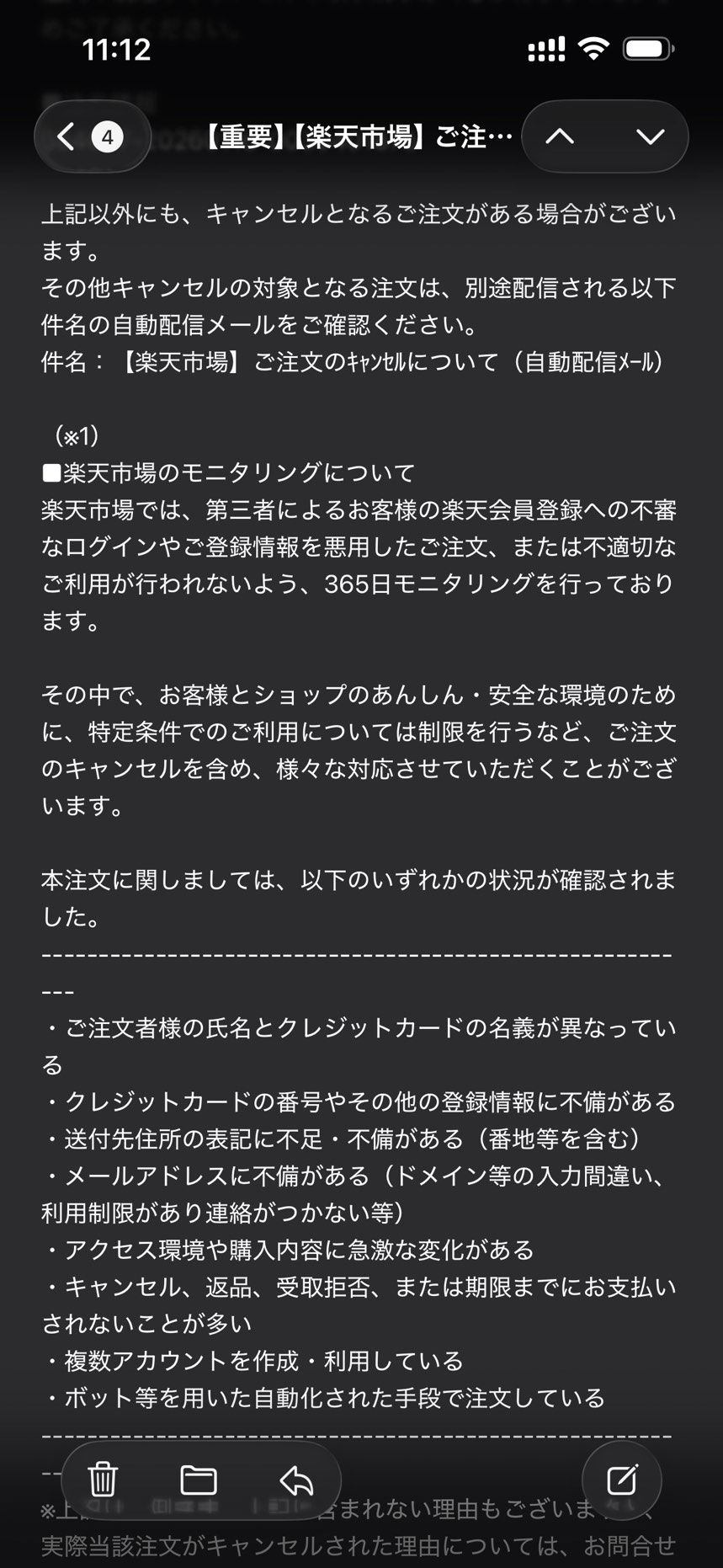This screenshot has width=723, height=1568.
Task: Reply to this Rakuten email
Action: tap(296, 1479)
